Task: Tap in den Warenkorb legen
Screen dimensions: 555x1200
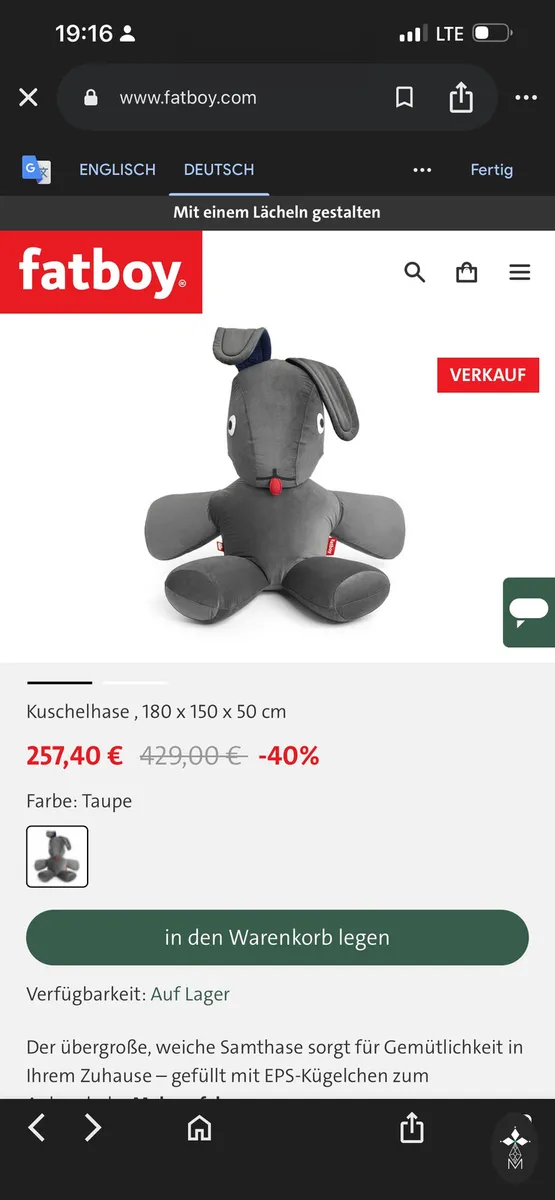Action: tap(277, 938)
